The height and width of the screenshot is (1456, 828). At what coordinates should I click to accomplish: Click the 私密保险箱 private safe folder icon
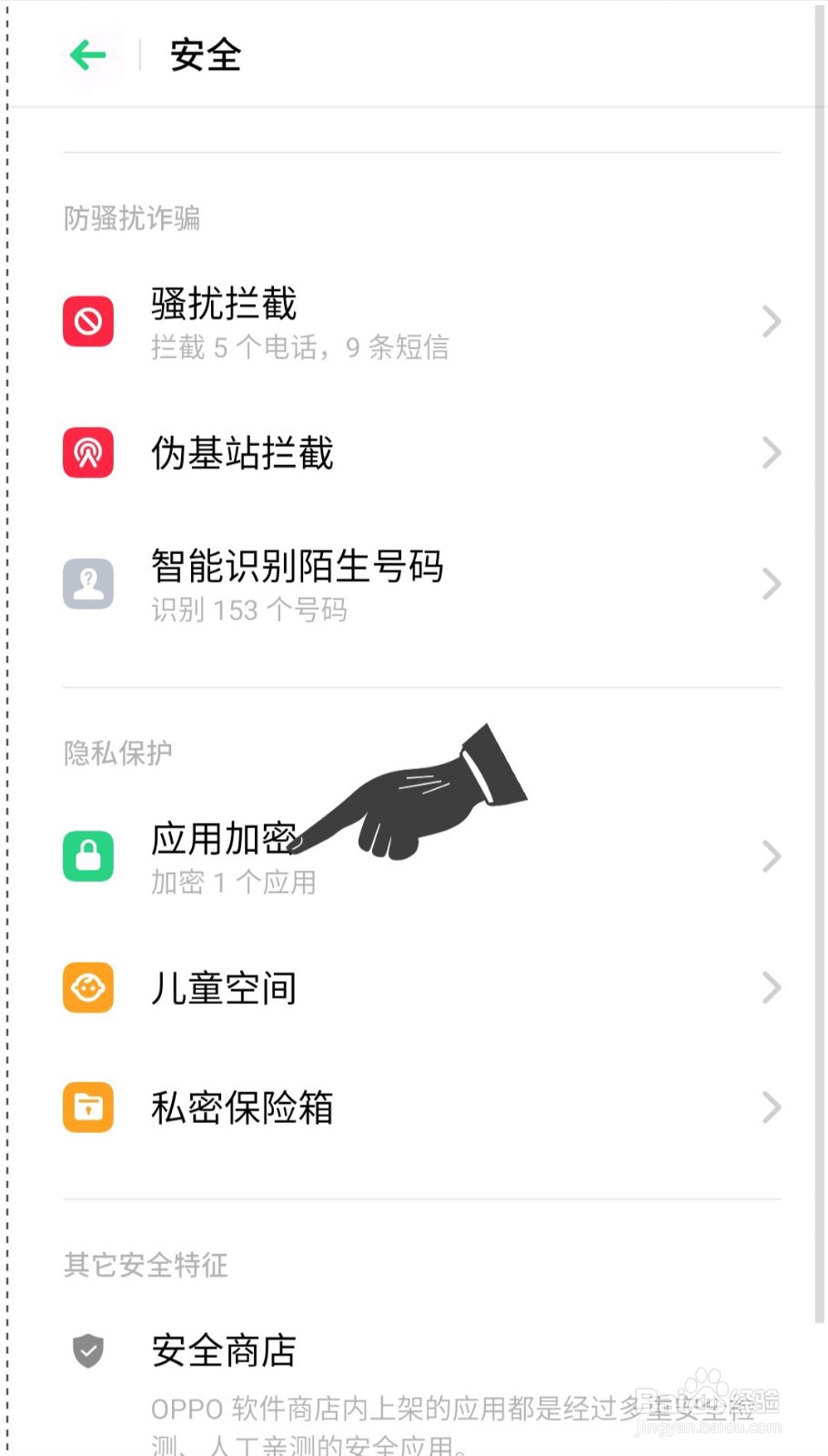tap(87, 1107)
